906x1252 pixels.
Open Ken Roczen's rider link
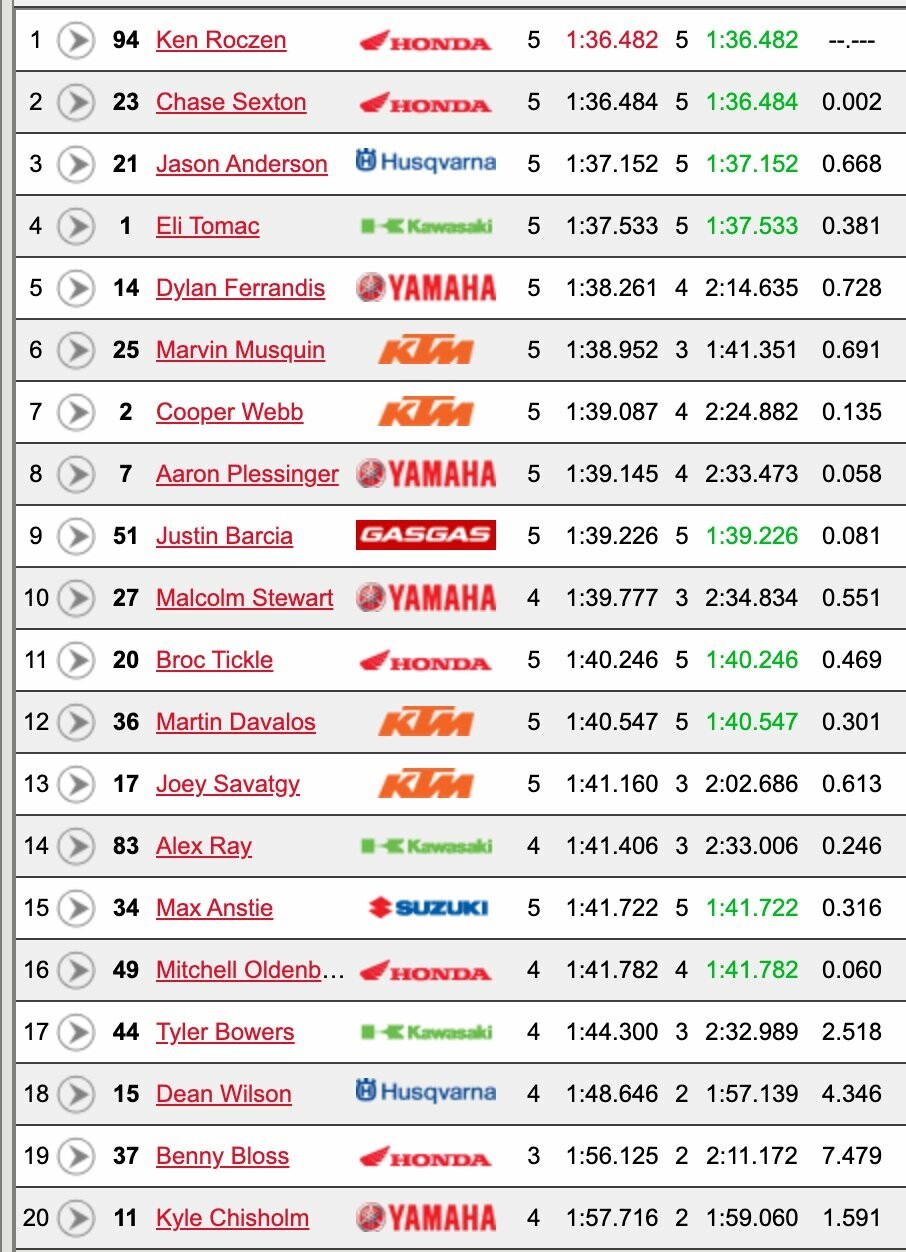tap(221, 41)
